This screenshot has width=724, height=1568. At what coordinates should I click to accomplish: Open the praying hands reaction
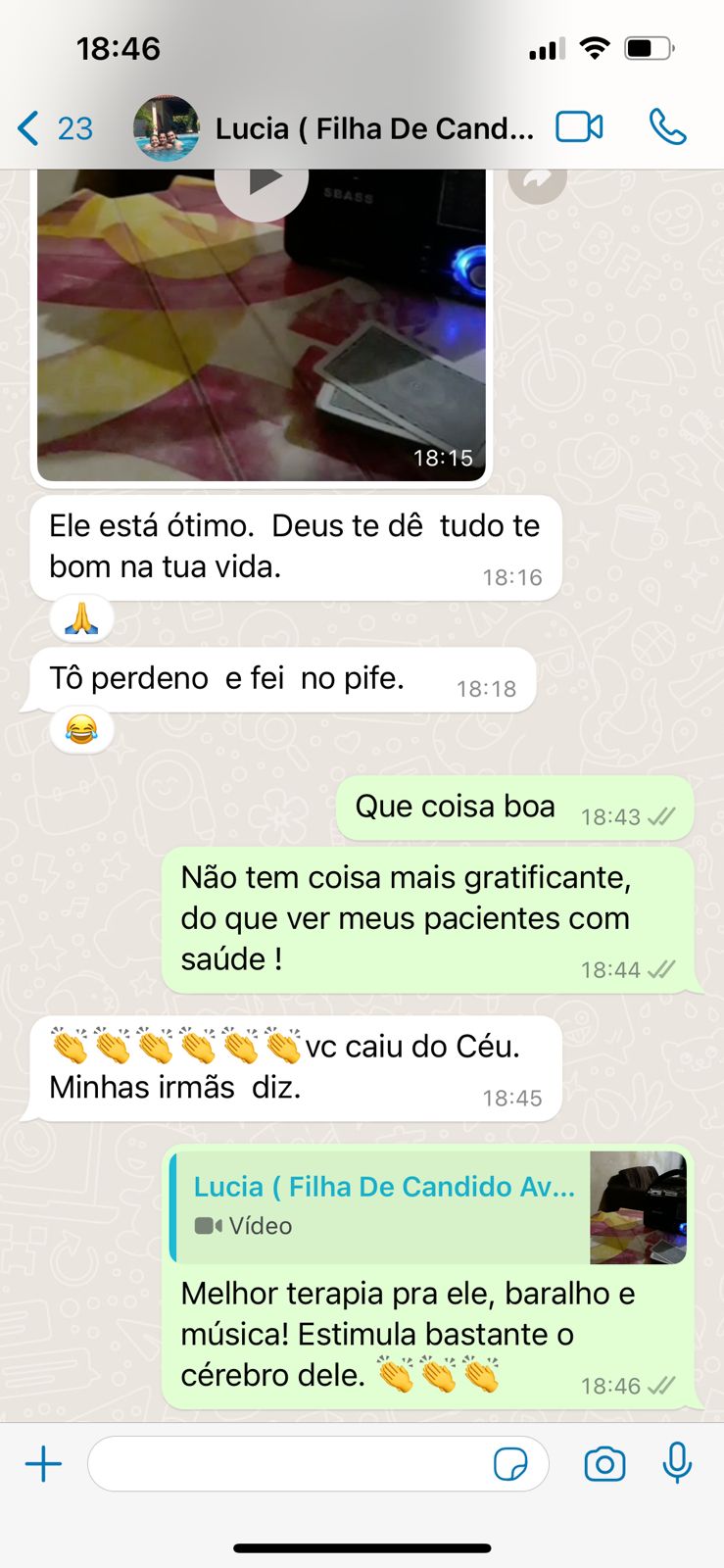click(81, 618)
